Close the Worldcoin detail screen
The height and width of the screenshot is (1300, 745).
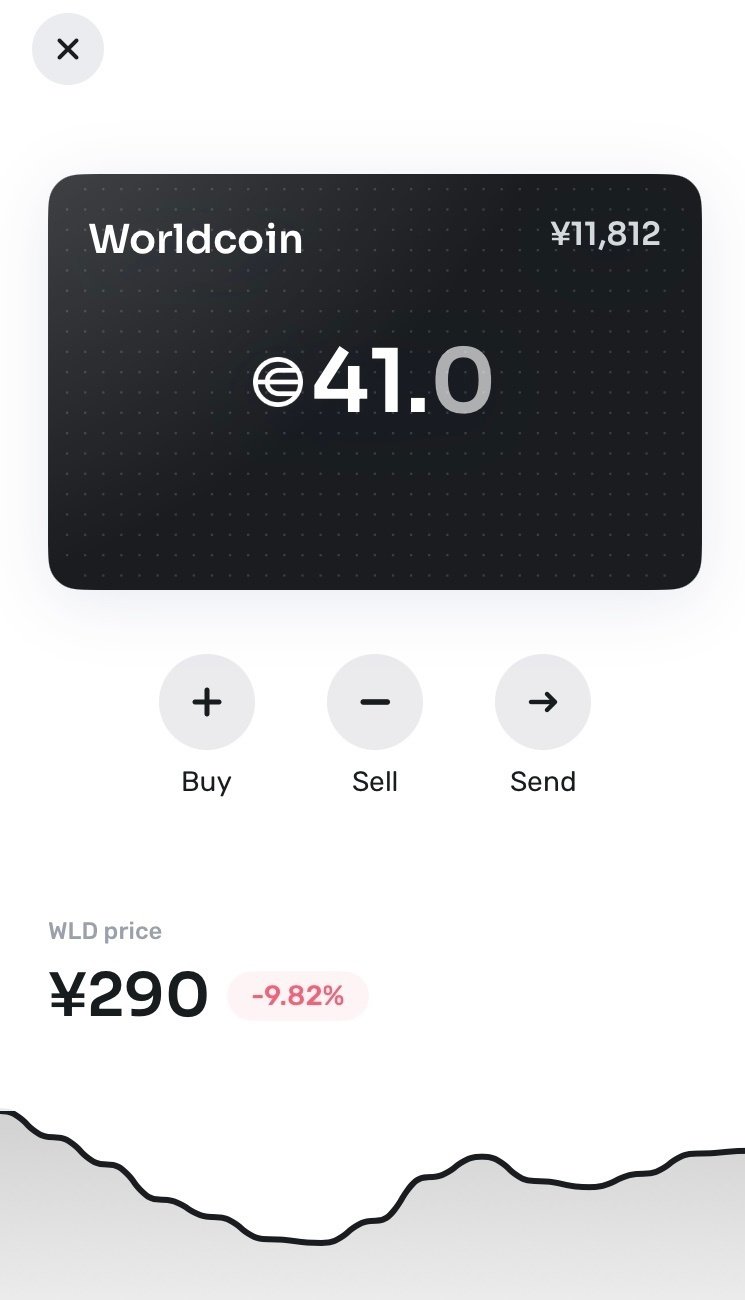point(68,49)
